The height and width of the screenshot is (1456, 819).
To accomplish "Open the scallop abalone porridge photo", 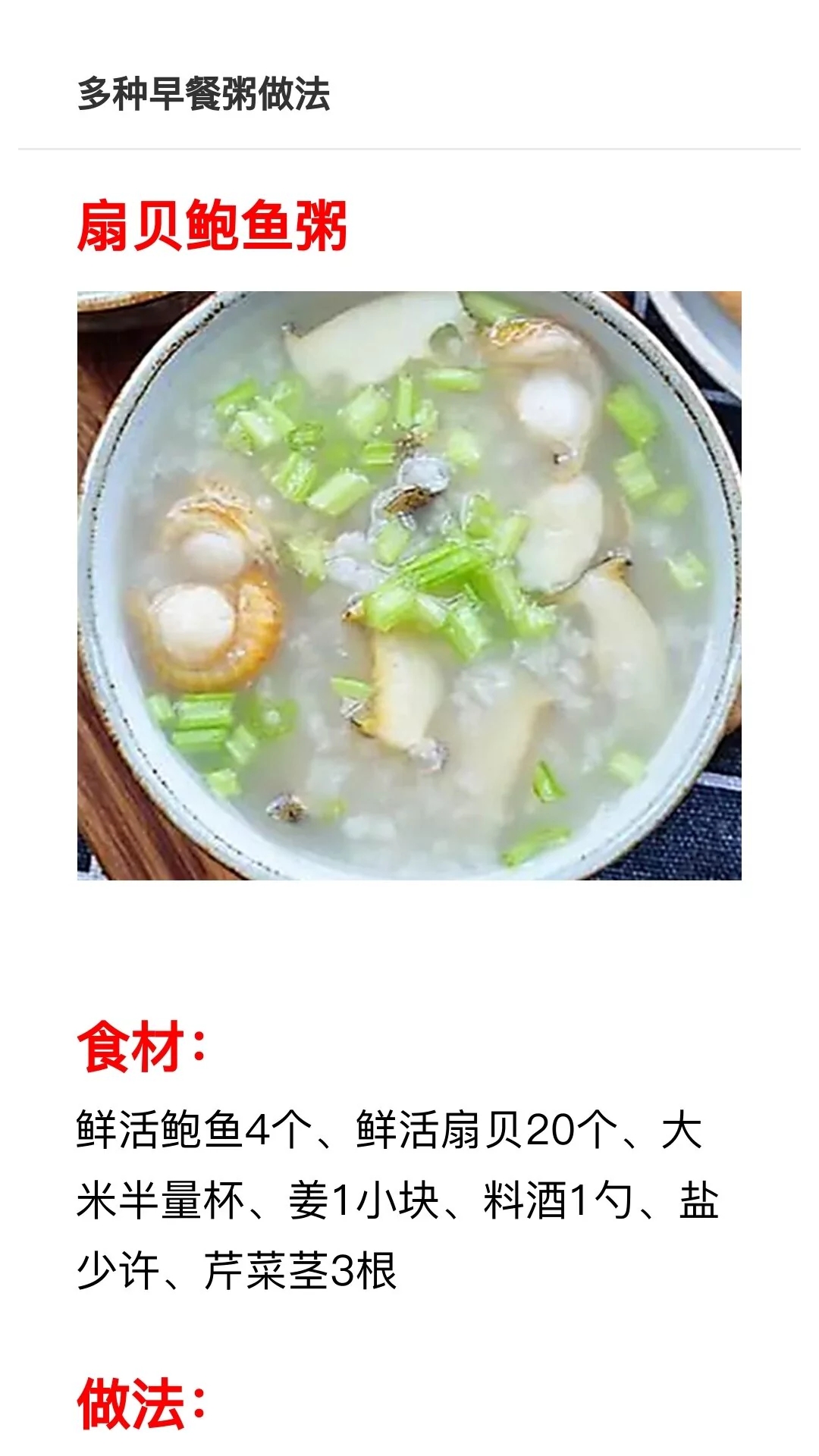I will click(x=409, y=585).
